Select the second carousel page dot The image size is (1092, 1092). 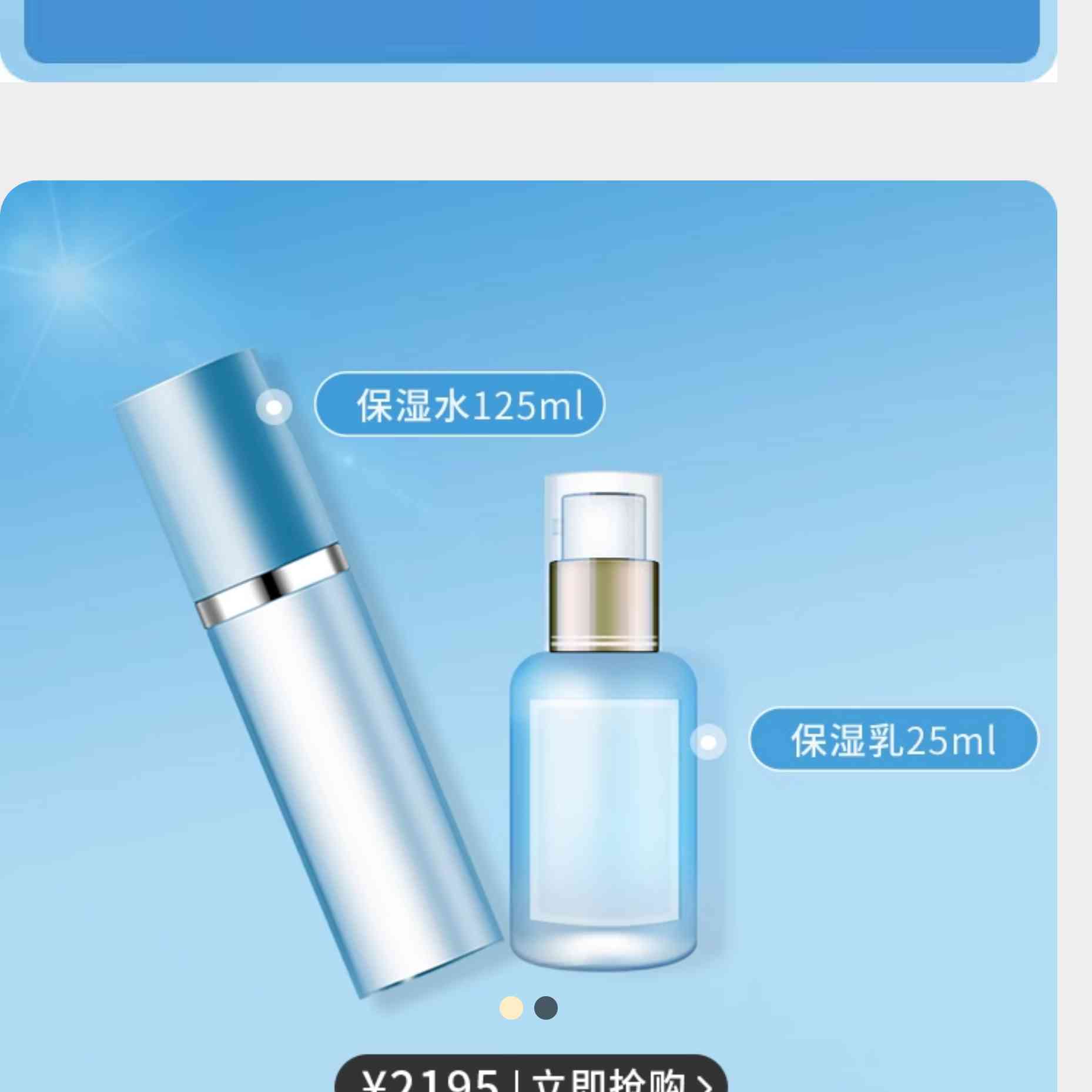545,1008
